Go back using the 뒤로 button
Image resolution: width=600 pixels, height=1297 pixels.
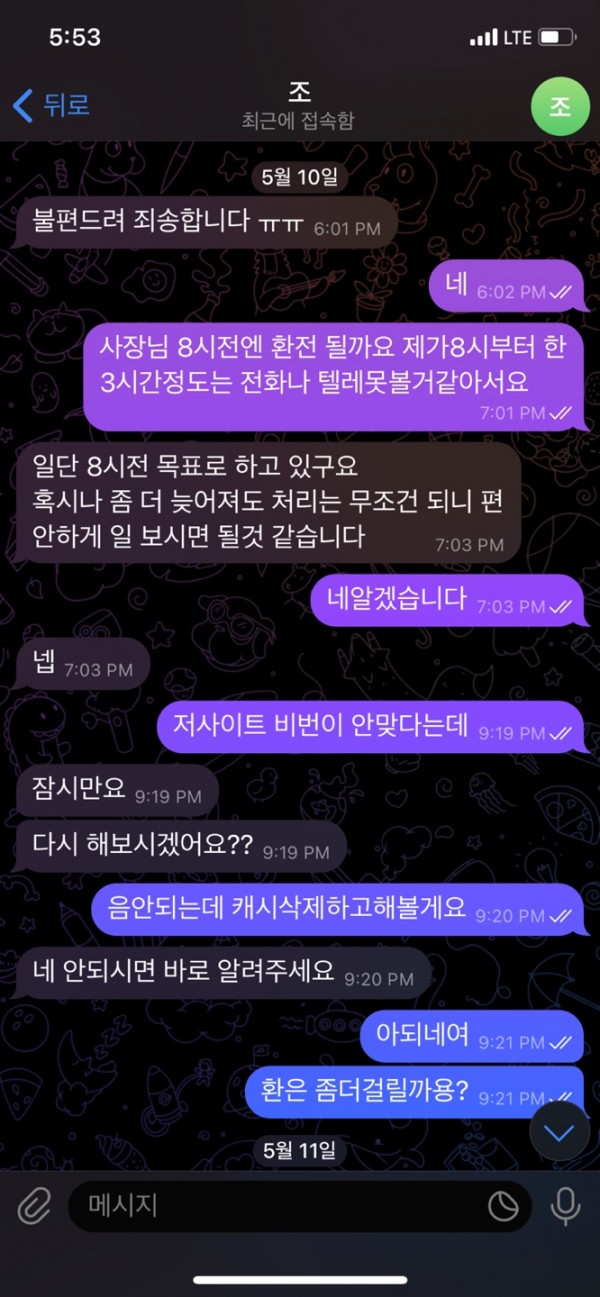[52, 104]
